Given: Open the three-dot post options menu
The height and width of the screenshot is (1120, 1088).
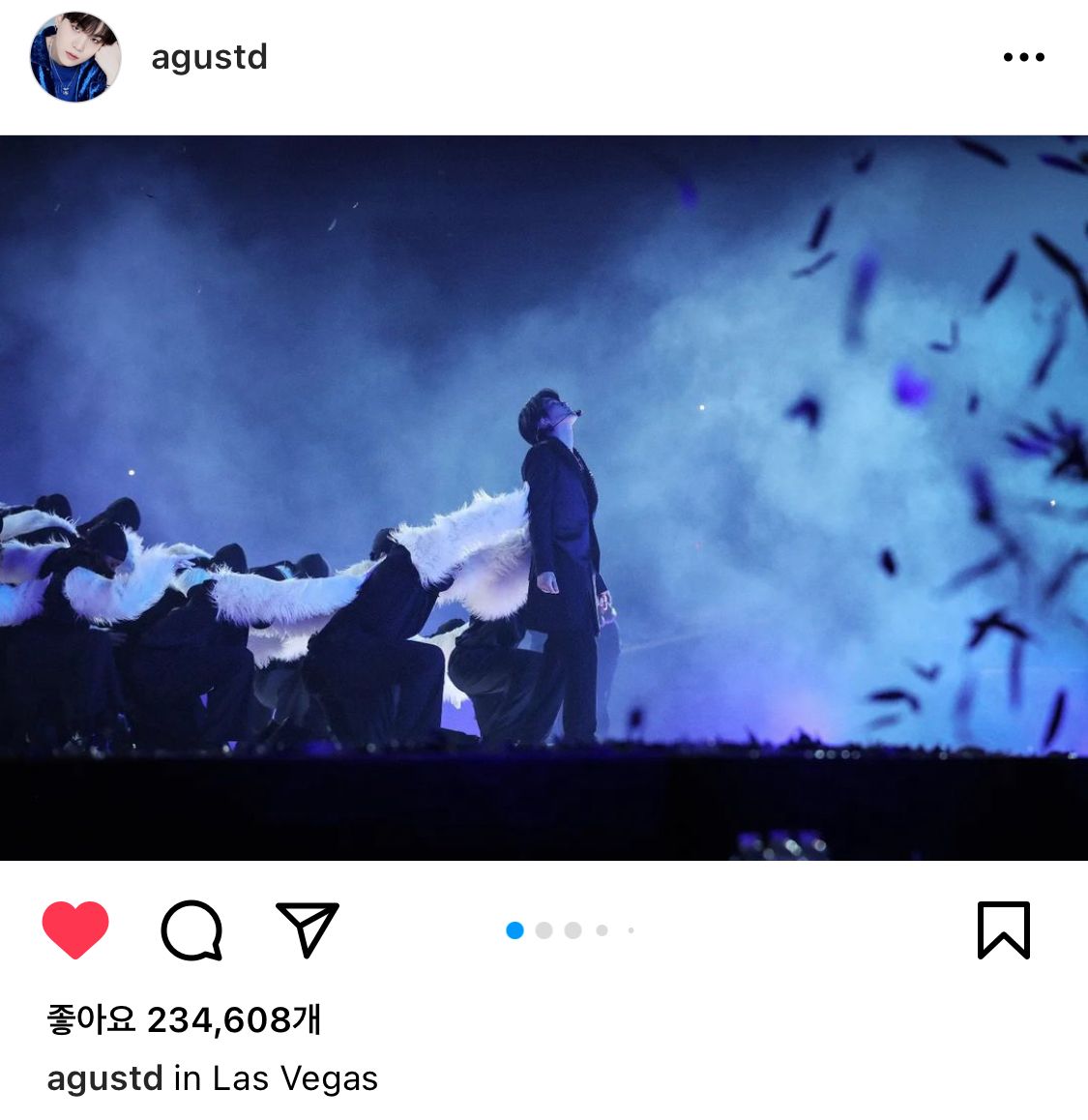Looking at the screenshot, I should point(1023,57).
